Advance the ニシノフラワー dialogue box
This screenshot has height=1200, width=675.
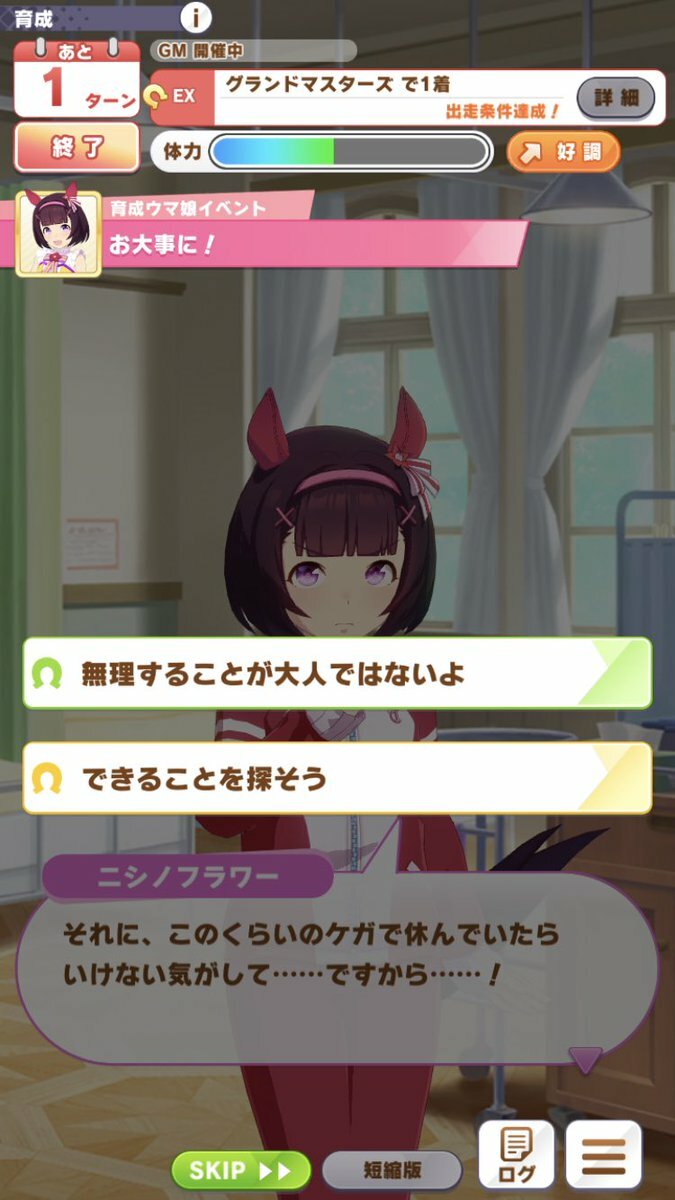(337, 965)
